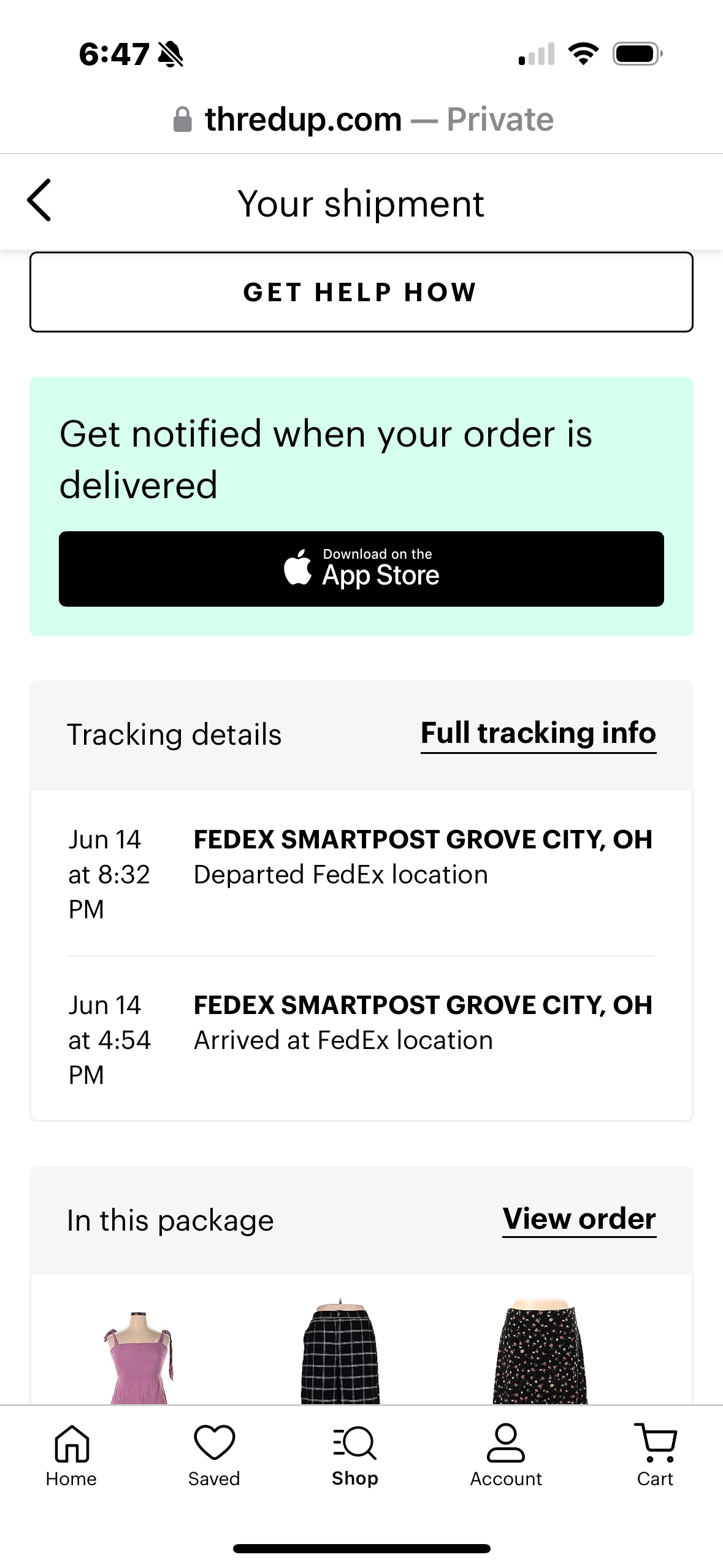The image size is (723, 1568).
Task: Tap the GET HELP HOW button
Action: [x=361, y=292]
